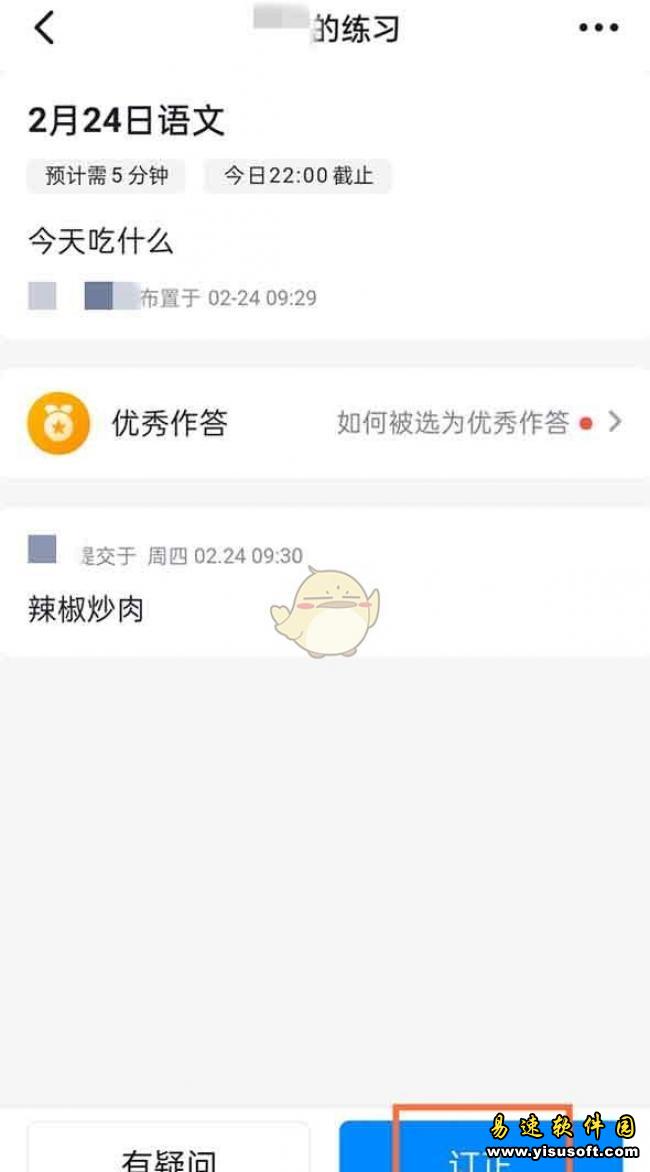Open the 优秀作答 row
The width and height of the screenshot is (650, 1172).
(324, 423)
